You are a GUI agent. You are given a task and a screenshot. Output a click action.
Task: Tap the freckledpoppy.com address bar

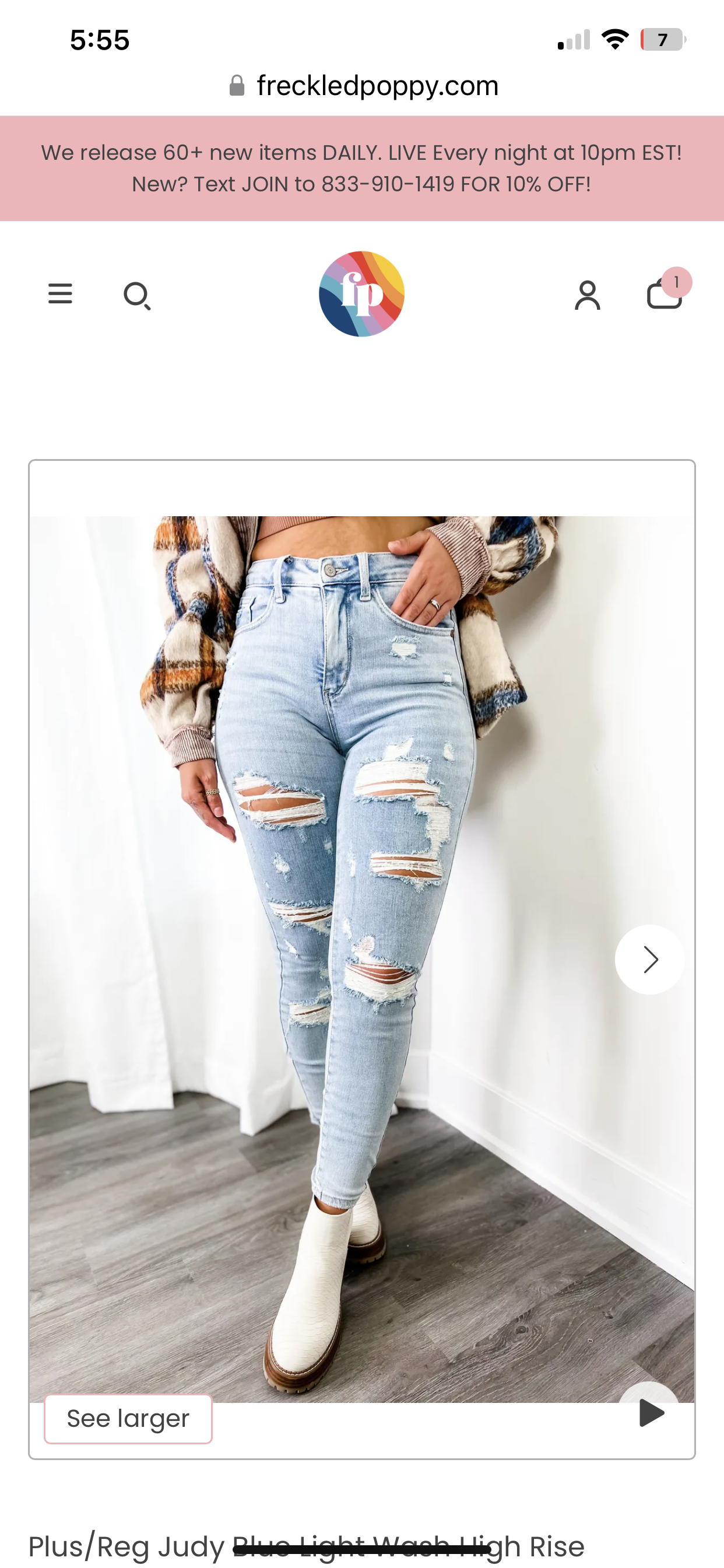(364, 85)
